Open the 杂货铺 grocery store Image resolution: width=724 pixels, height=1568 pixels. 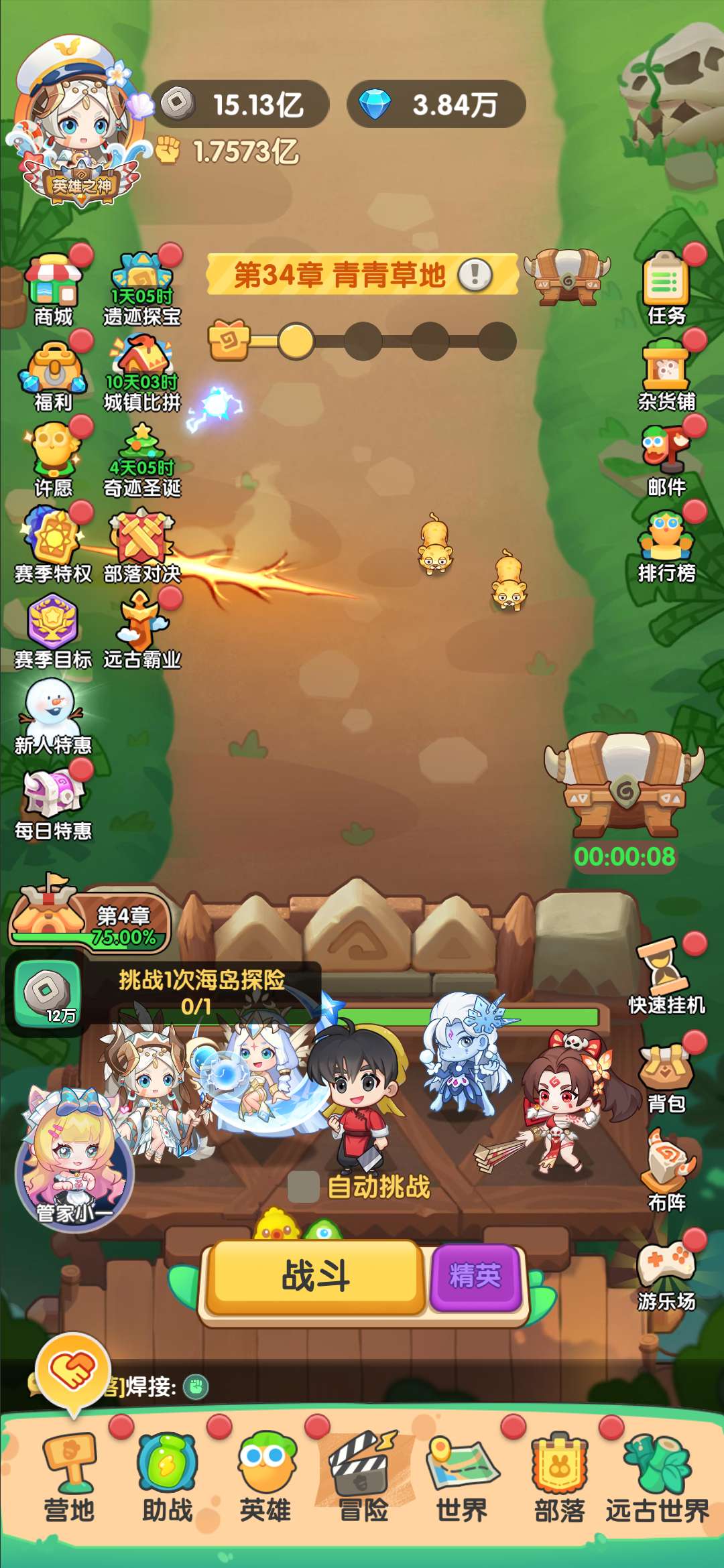(x=666, y=374)
